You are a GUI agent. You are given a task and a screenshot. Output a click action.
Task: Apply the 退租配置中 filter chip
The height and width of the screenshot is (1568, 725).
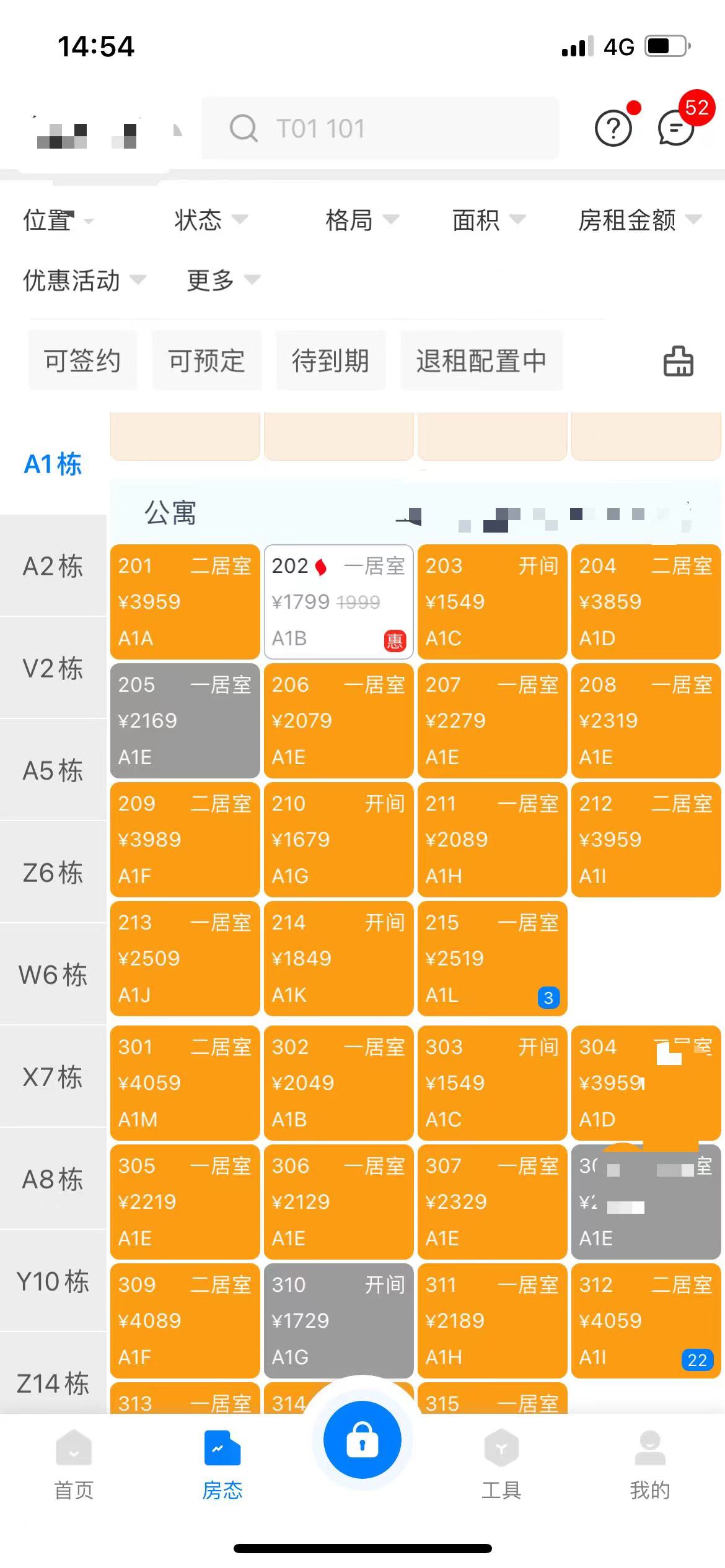tap(481, 360)
